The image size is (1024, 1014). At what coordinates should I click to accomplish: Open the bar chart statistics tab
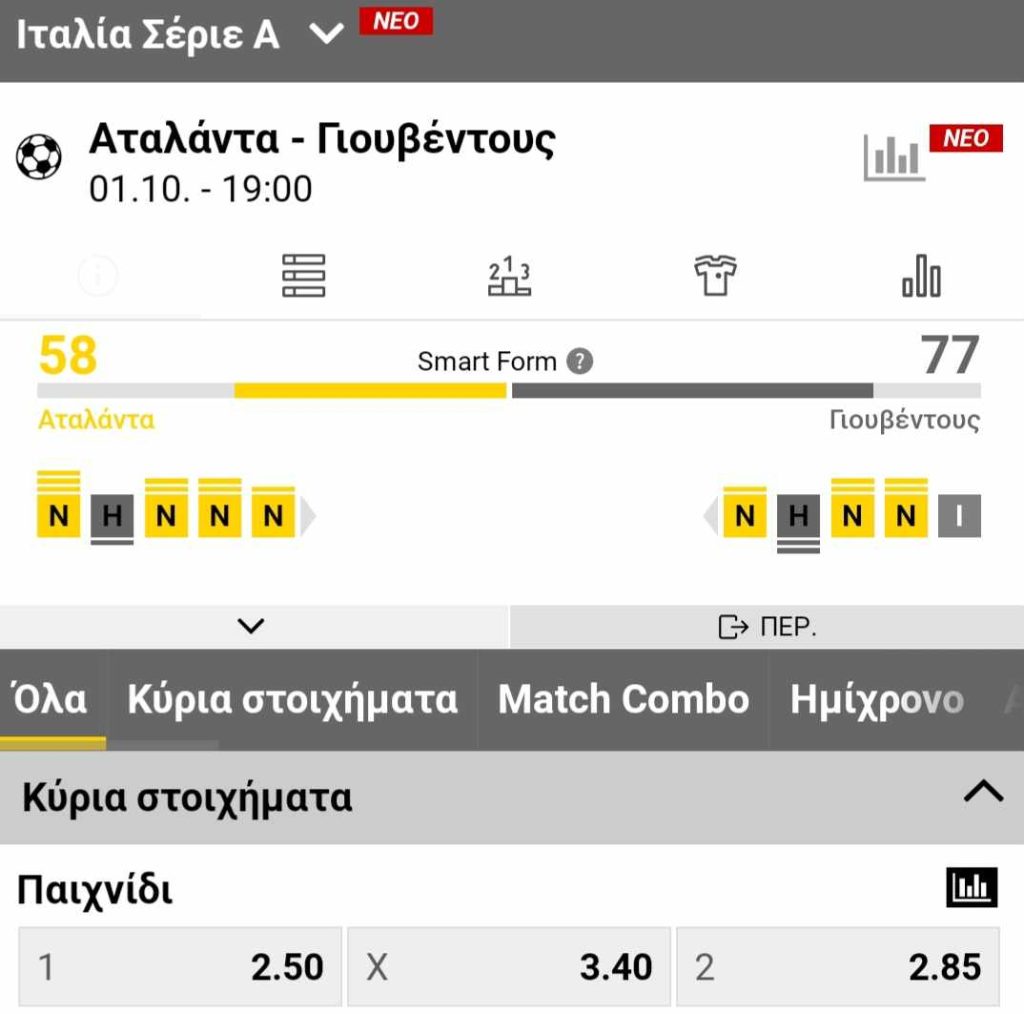920,276
